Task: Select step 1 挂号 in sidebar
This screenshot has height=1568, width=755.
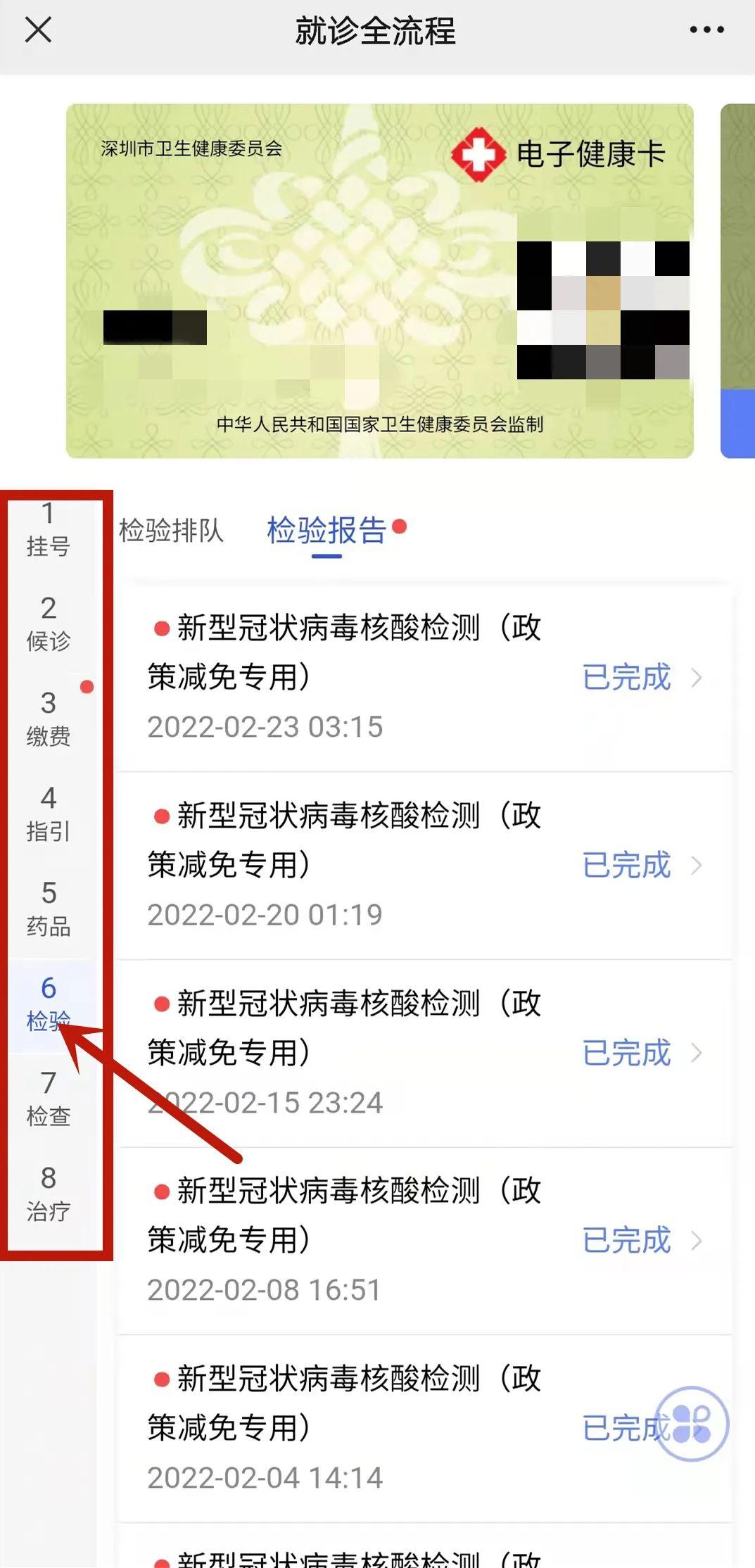Action: pyautogui.click(x=48, y=529)
